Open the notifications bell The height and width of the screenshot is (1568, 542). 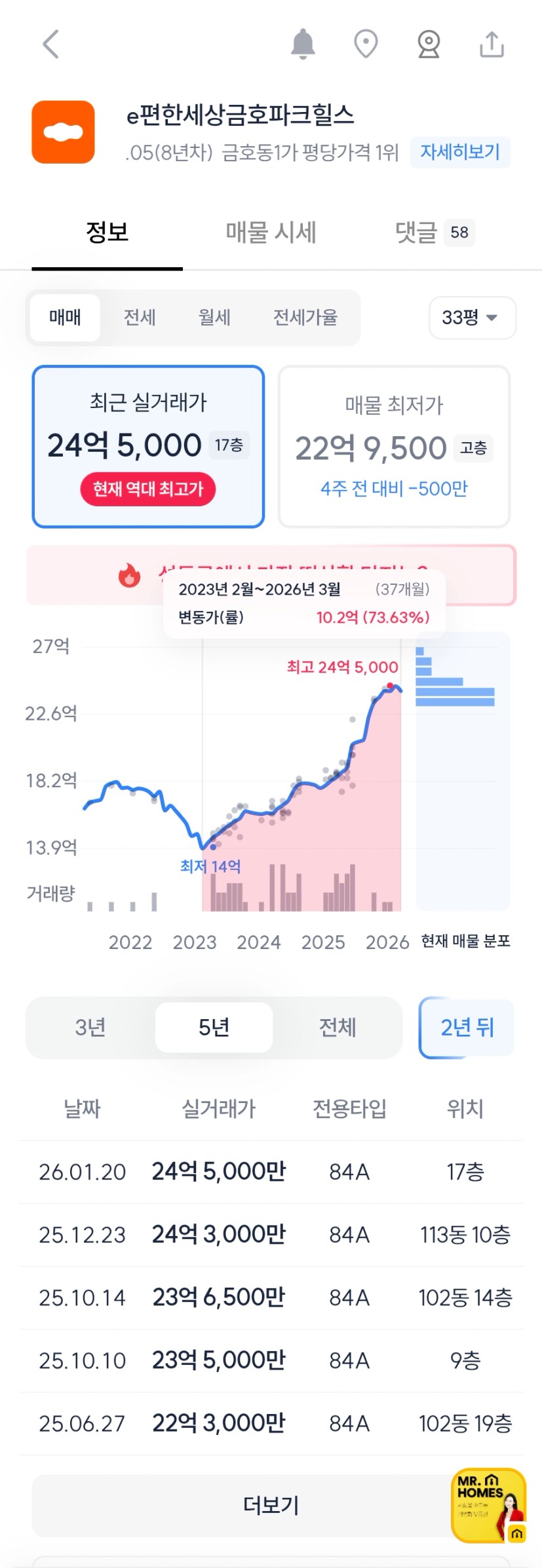[303, 45]
